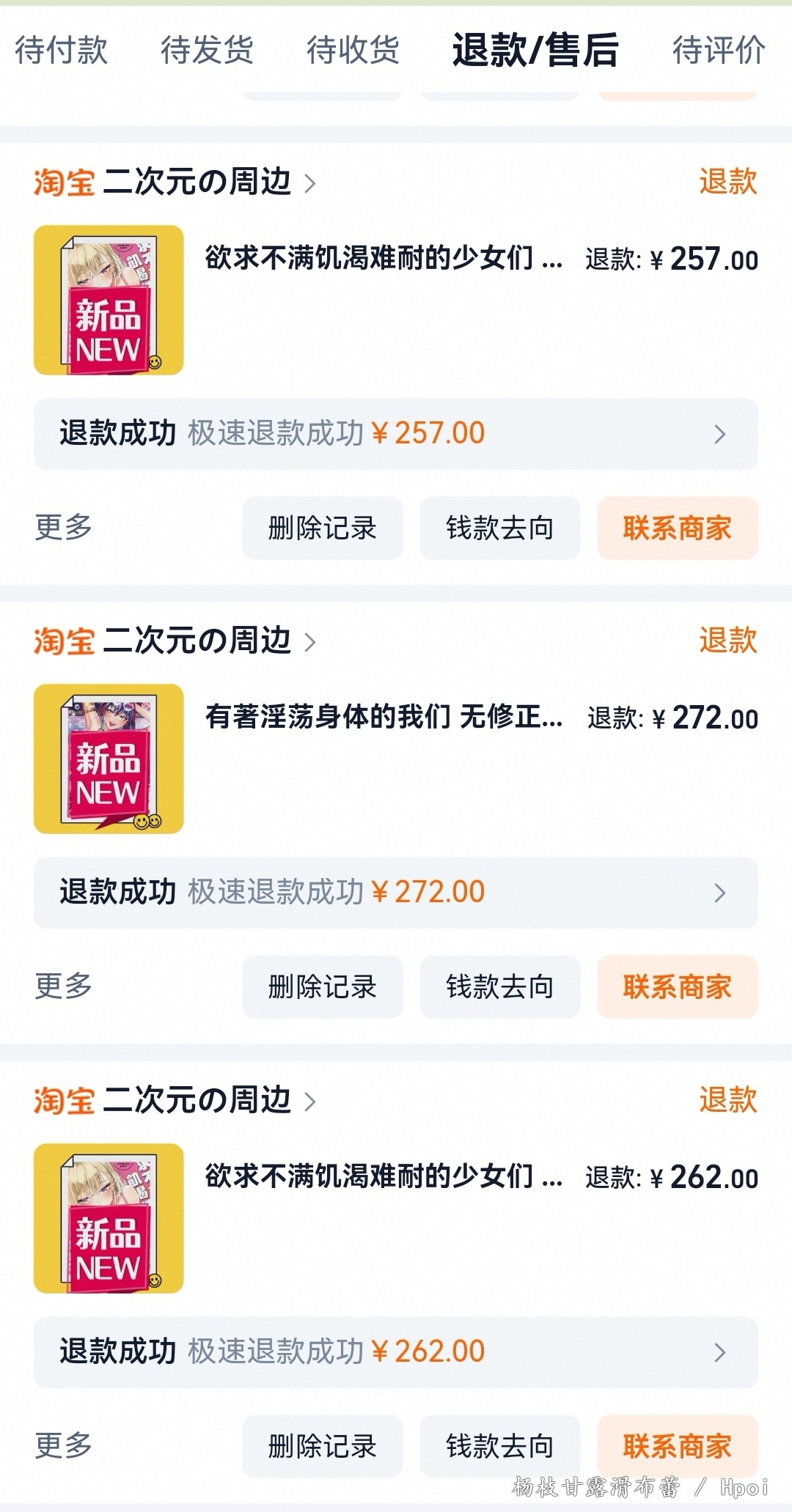The image size is (792, 1512).
Task: Tap 联系商家 on the ¥257.00 refund
Action: (x=678, y=528)
